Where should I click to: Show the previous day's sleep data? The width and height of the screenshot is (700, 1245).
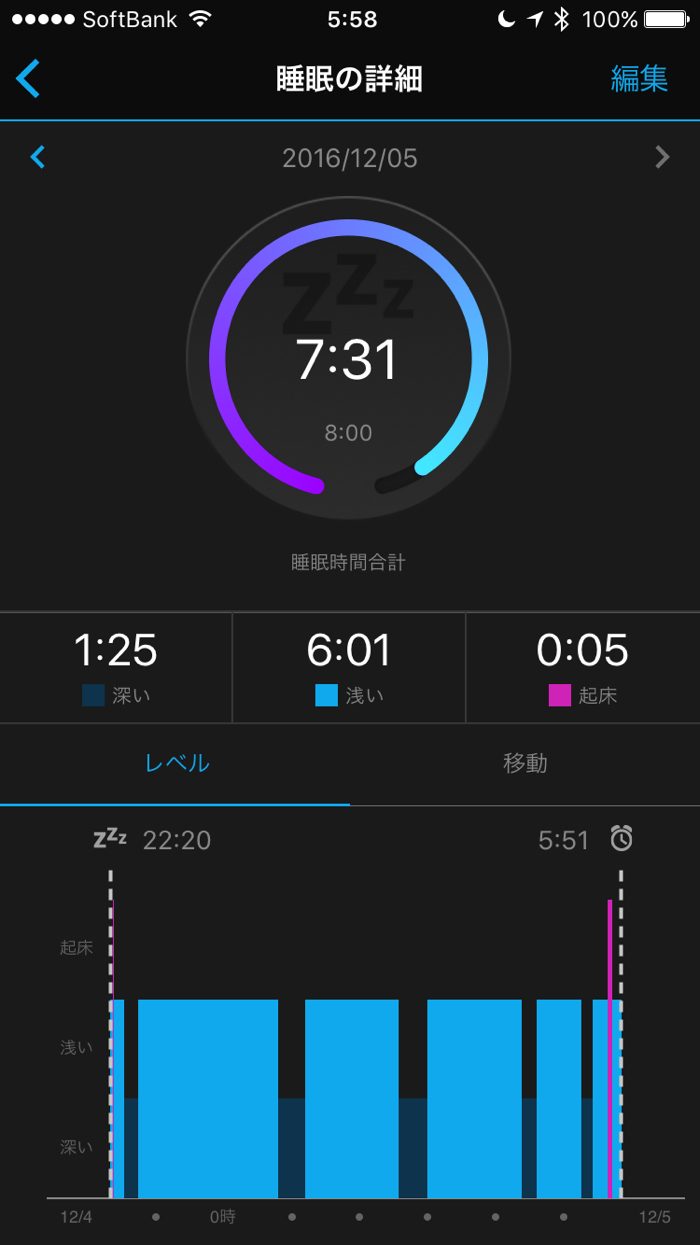[38, 157]
